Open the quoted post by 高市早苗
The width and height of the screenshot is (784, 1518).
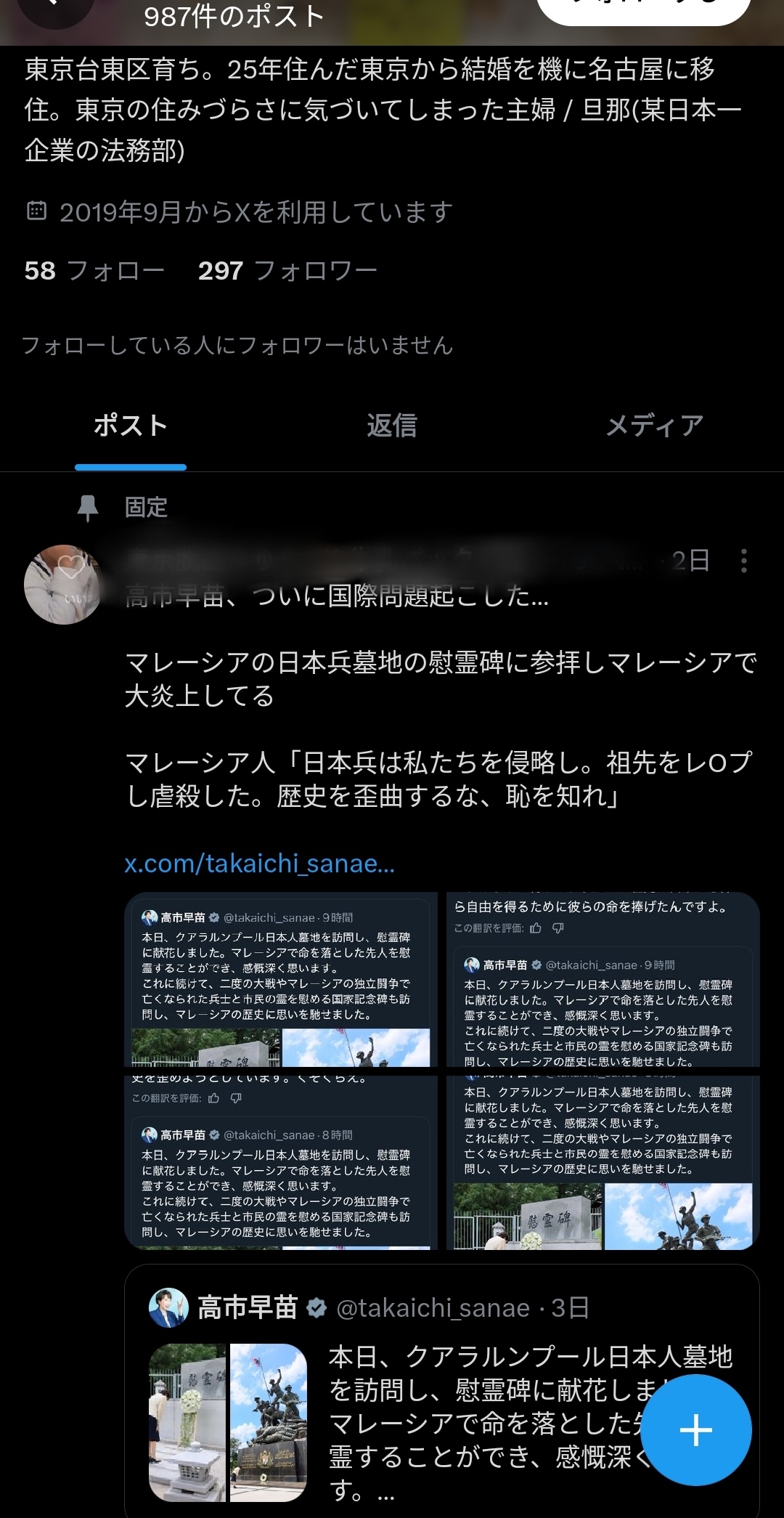tap(441, 1391)
